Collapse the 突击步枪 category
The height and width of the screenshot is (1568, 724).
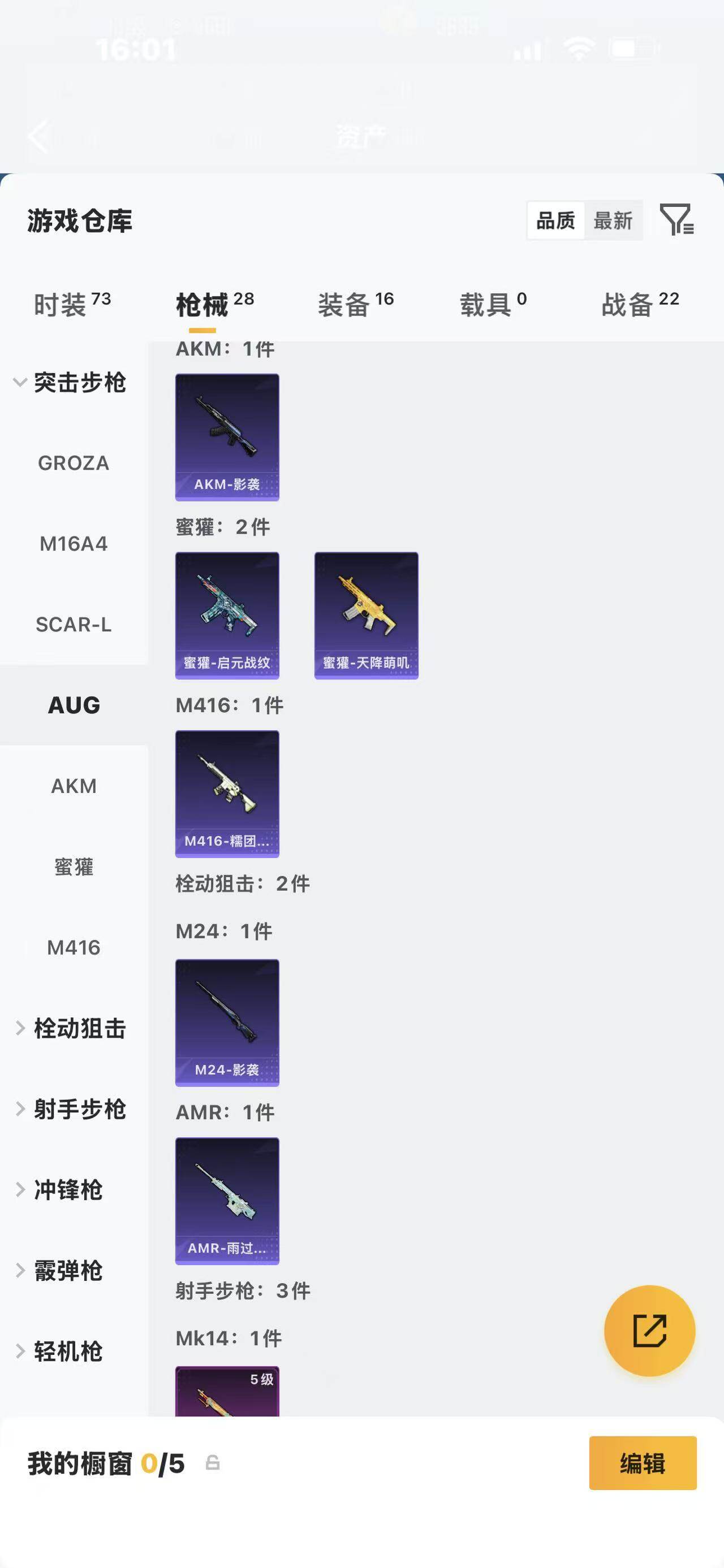[80, 383]
